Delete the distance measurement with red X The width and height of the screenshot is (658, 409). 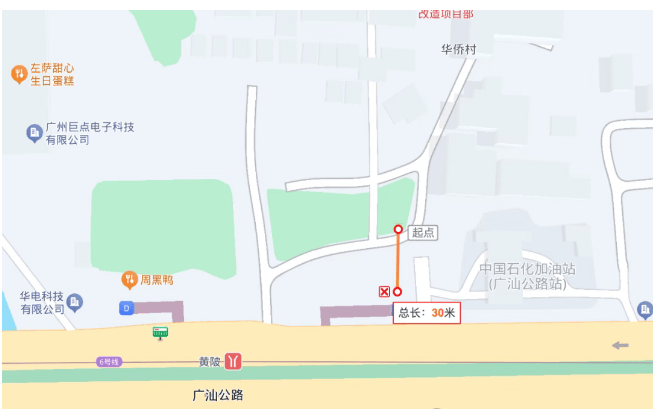[384, 291]
